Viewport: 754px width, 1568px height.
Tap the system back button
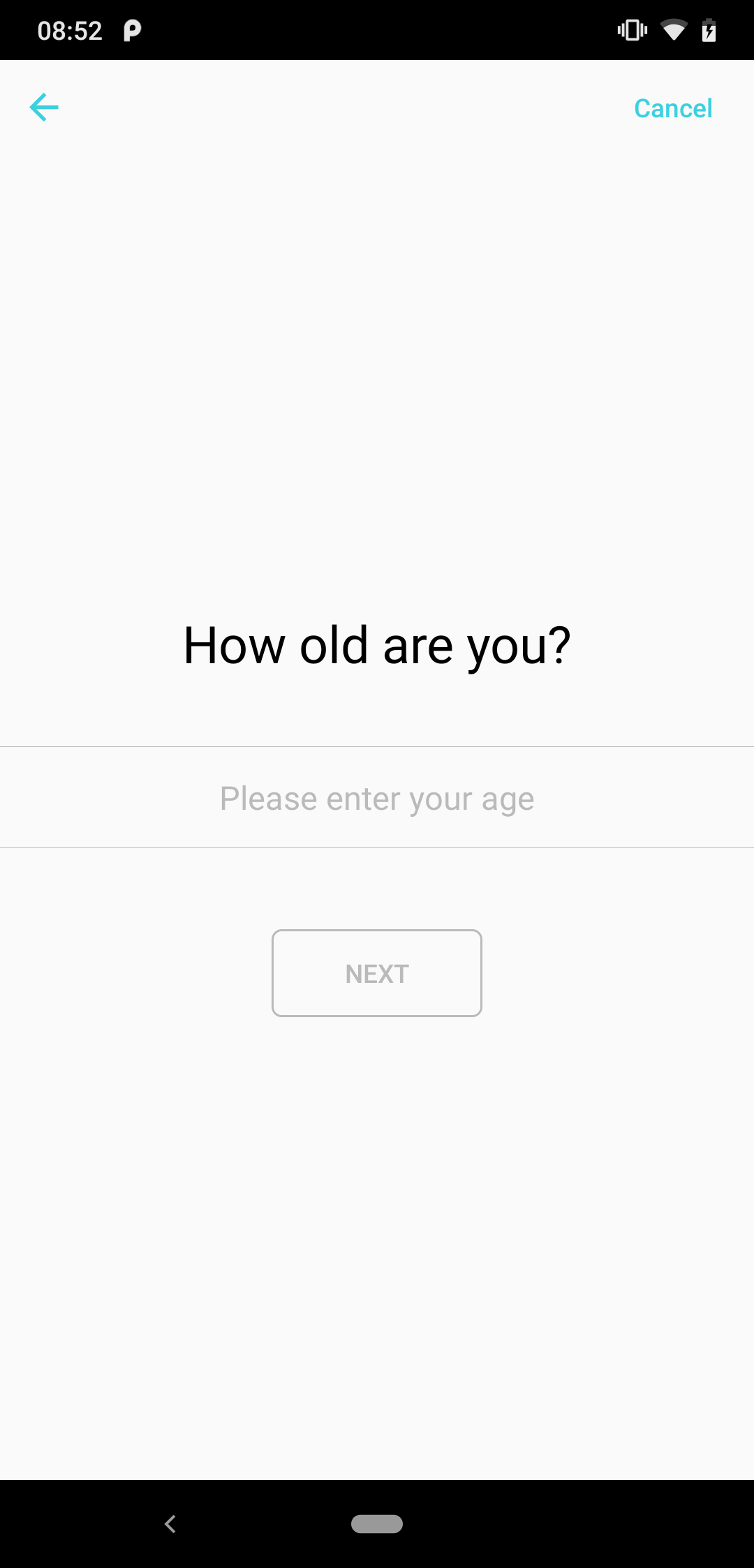(x=170, y=1523)
